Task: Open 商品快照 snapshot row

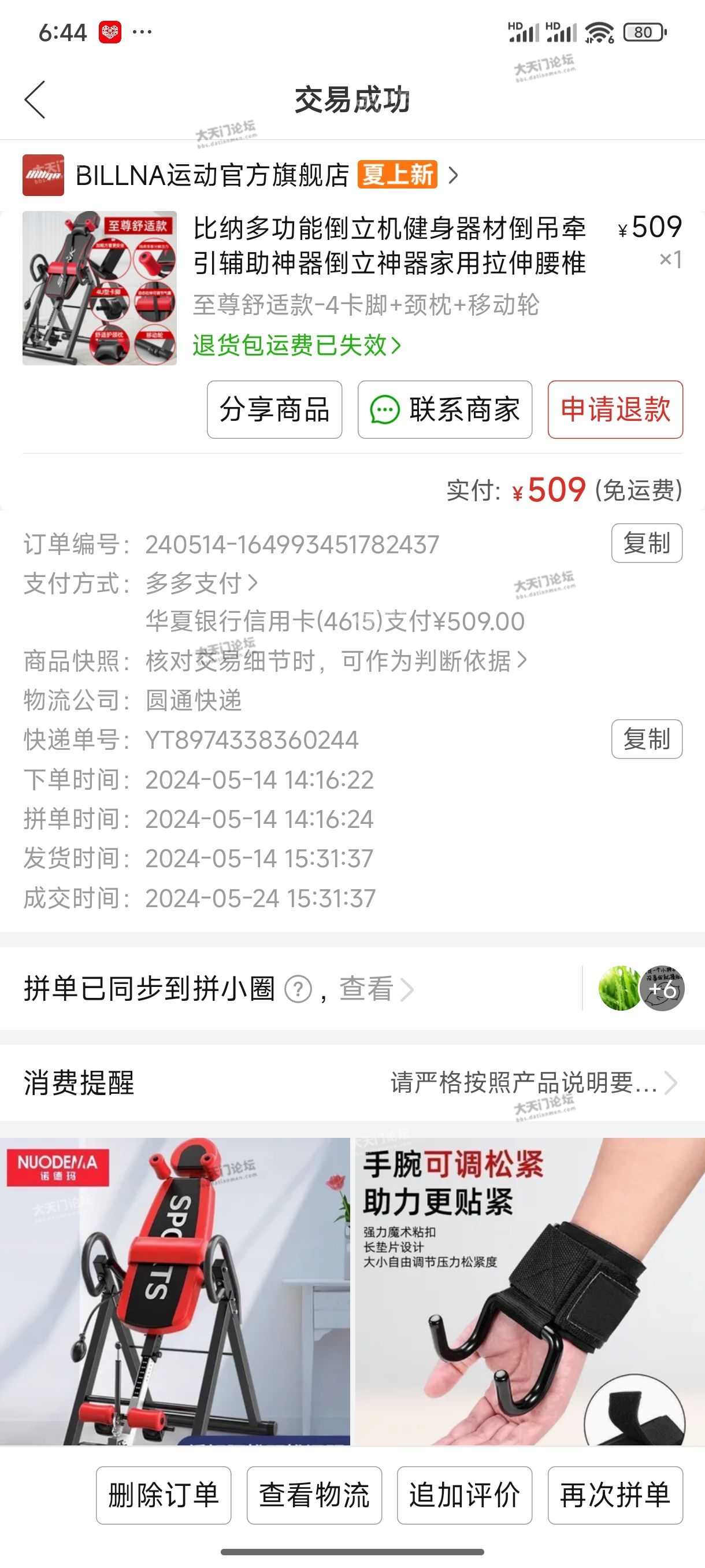Action: tap(336, 660)
